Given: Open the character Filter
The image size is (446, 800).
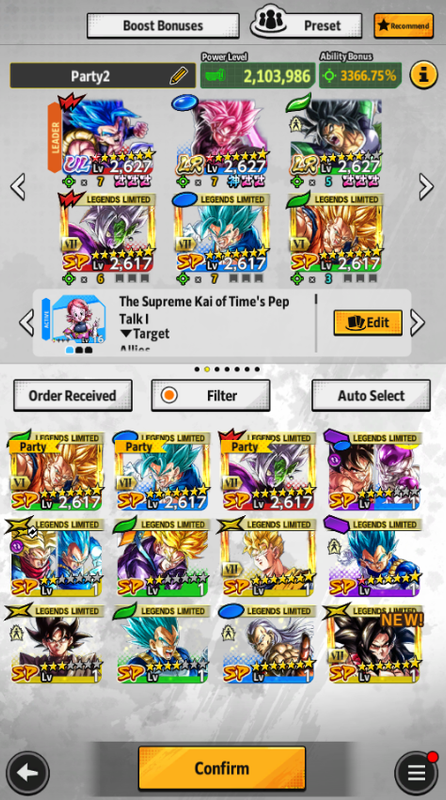Looking at the screenshot, I should [x=210, y=395].
